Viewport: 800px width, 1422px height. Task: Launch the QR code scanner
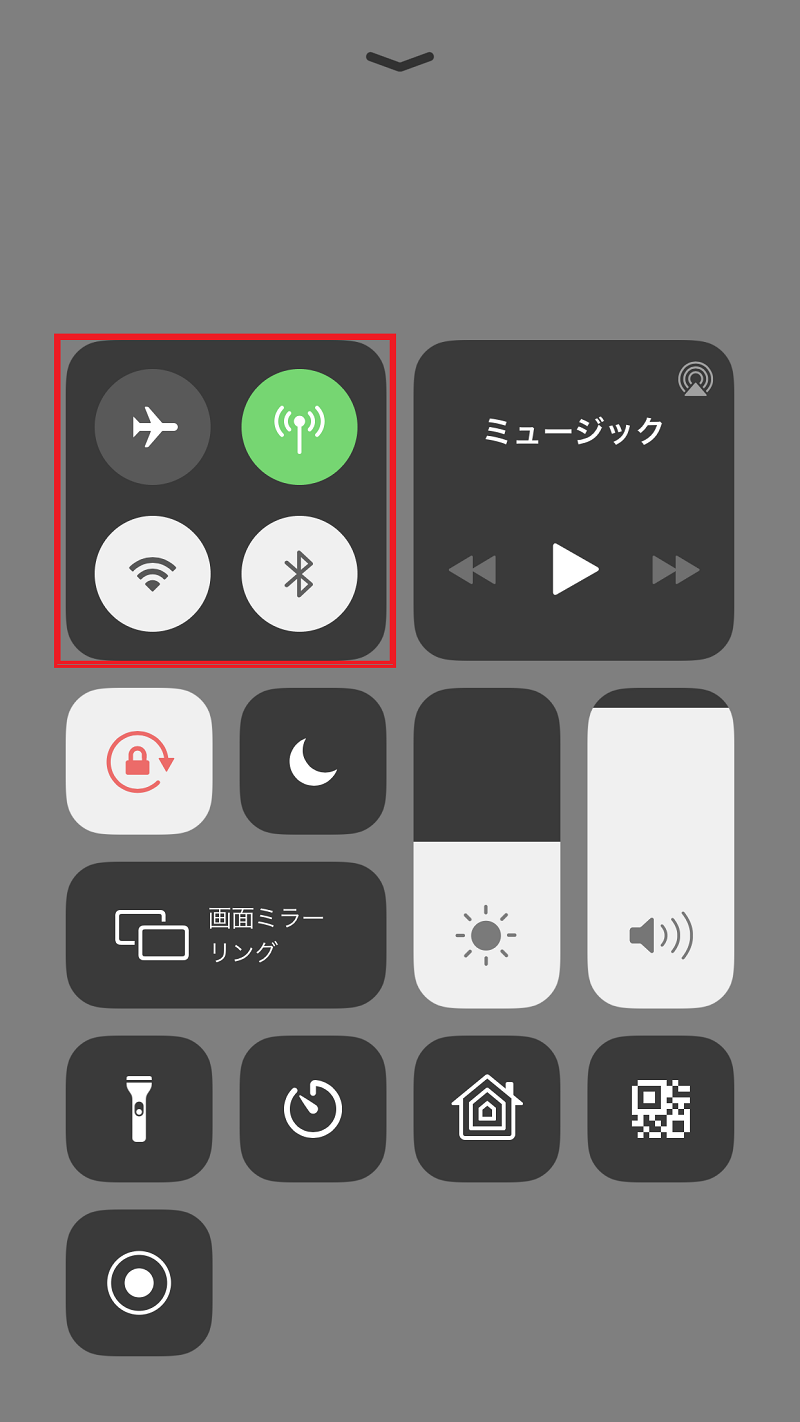(661, 1109)
